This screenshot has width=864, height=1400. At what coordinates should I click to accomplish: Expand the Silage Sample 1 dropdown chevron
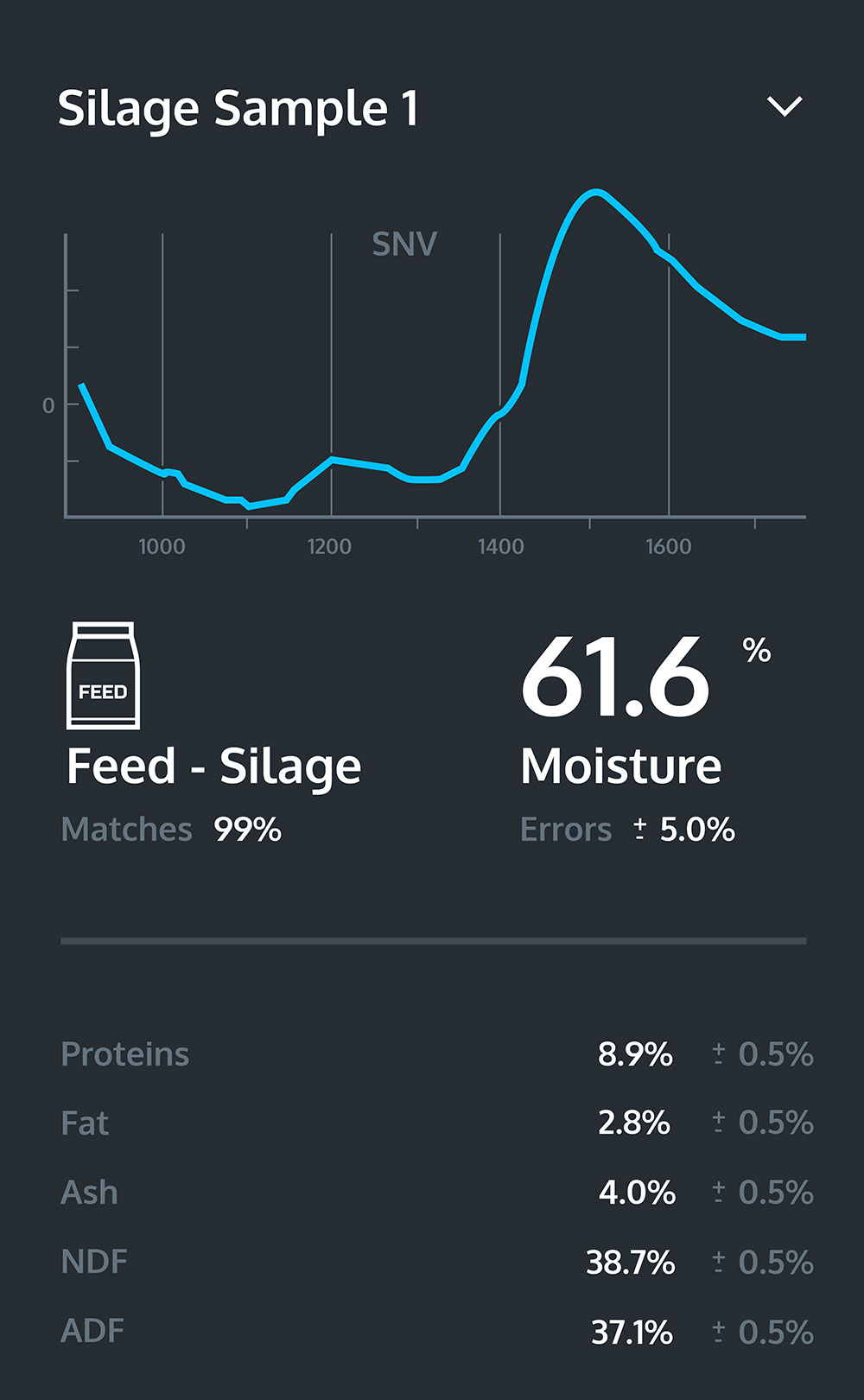click(x=785, y=106)
